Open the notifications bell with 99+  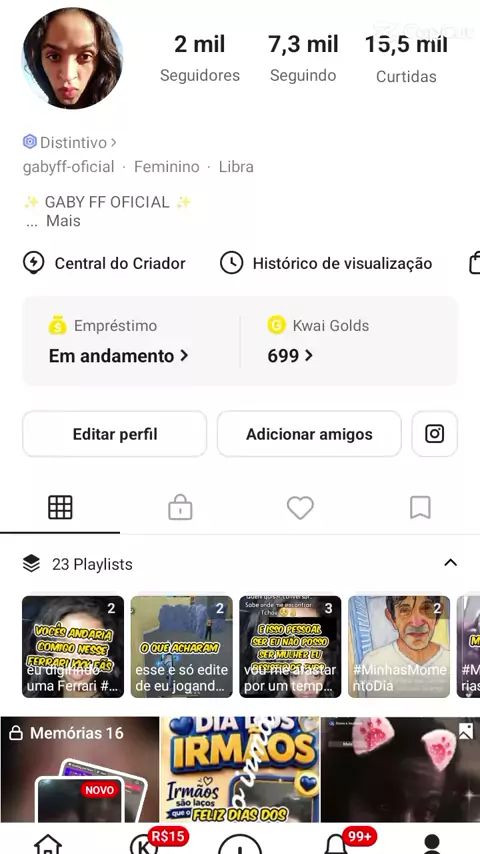pyautogui.click(x=337, y=841)
